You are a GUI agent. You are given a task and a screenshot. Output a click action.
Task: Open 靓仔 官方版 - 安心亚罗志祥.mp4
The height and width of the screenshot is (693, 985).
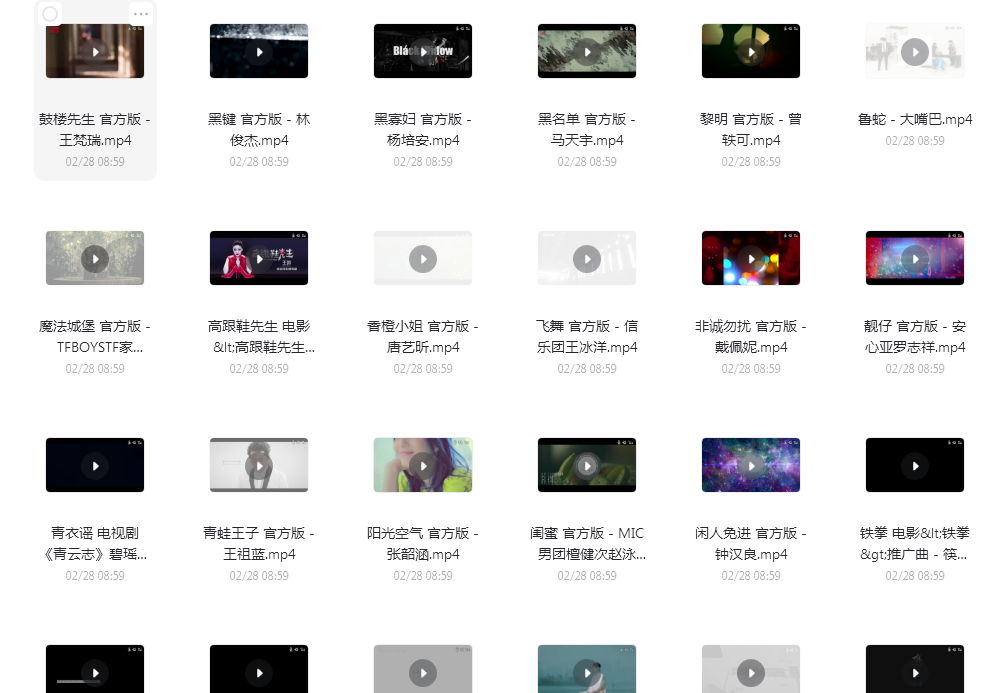tap(915, 258)
